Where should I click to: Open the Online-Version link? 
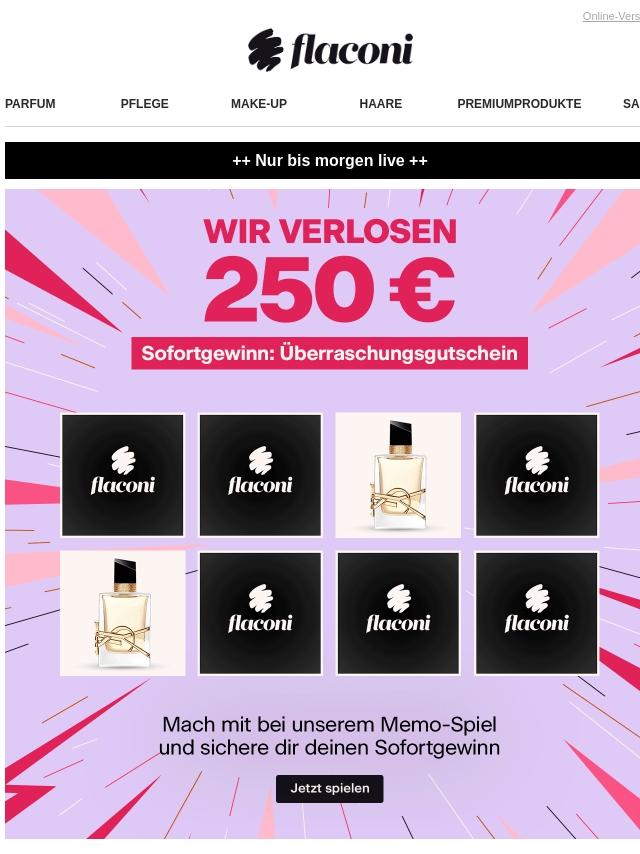point(611,16)
